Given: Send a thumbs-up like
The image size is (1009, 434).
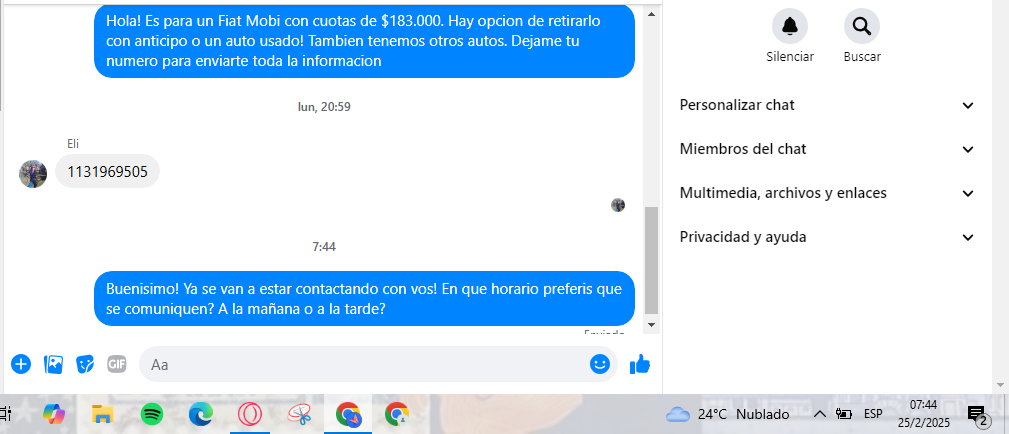Looking at the screenshot, I should (x=640, y=364).
